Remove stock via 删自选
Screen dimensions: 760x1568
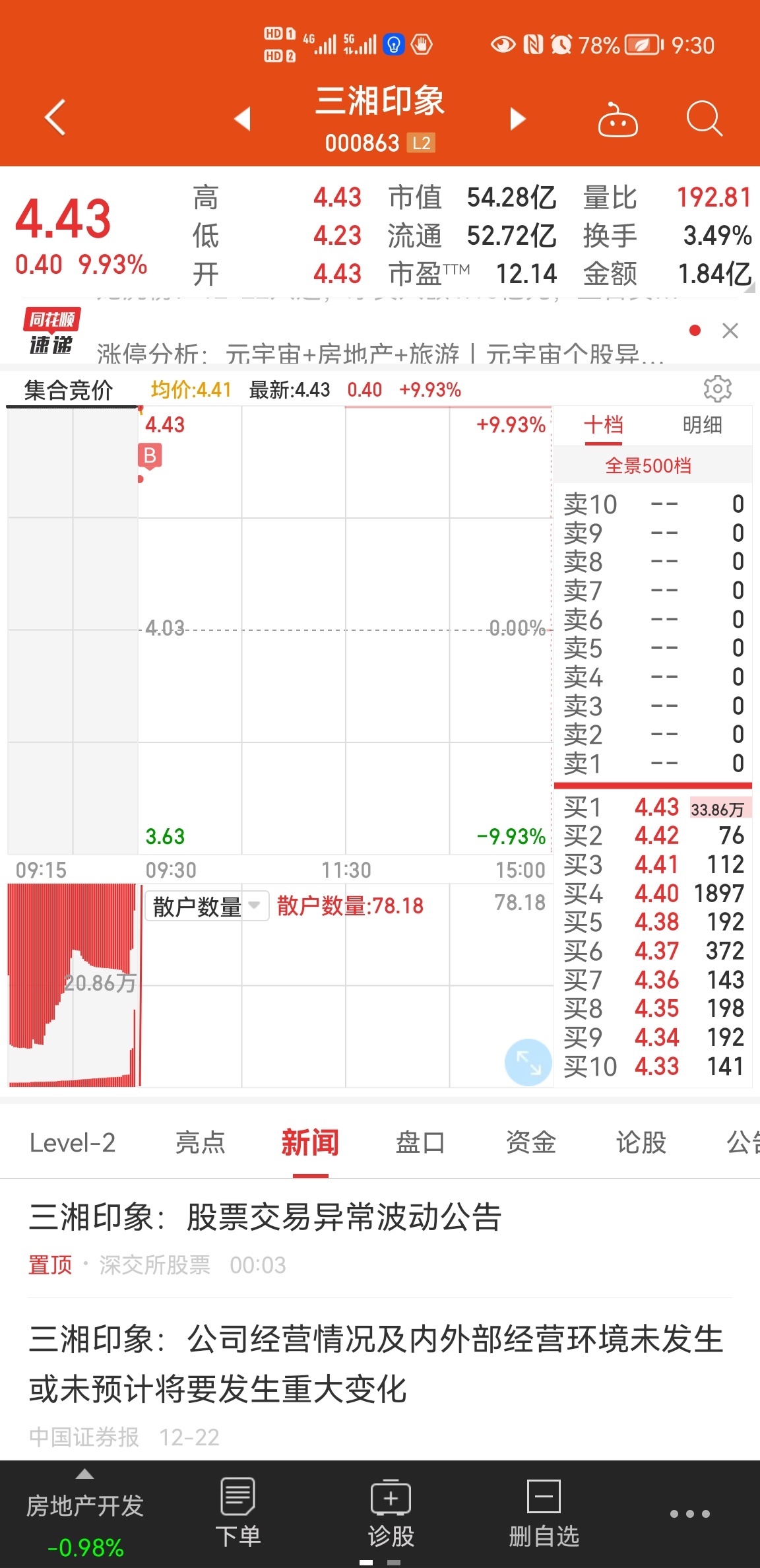[544, 1513]
